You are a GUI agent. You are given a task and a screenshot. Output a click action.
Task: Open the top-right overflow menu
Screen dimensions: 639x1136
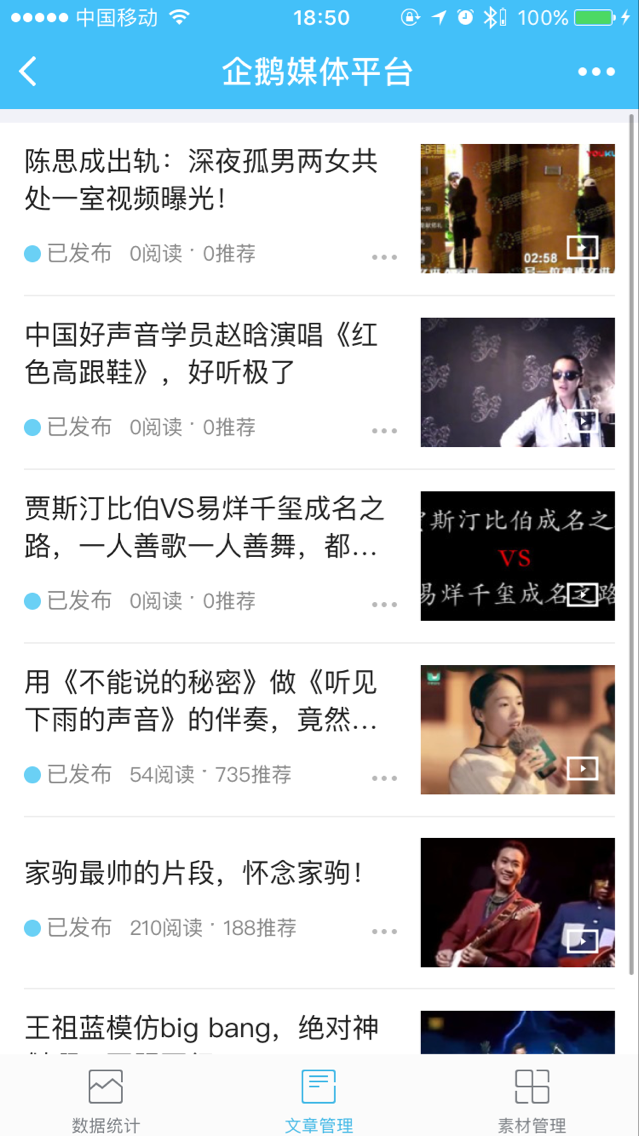[x=596, y=72]
